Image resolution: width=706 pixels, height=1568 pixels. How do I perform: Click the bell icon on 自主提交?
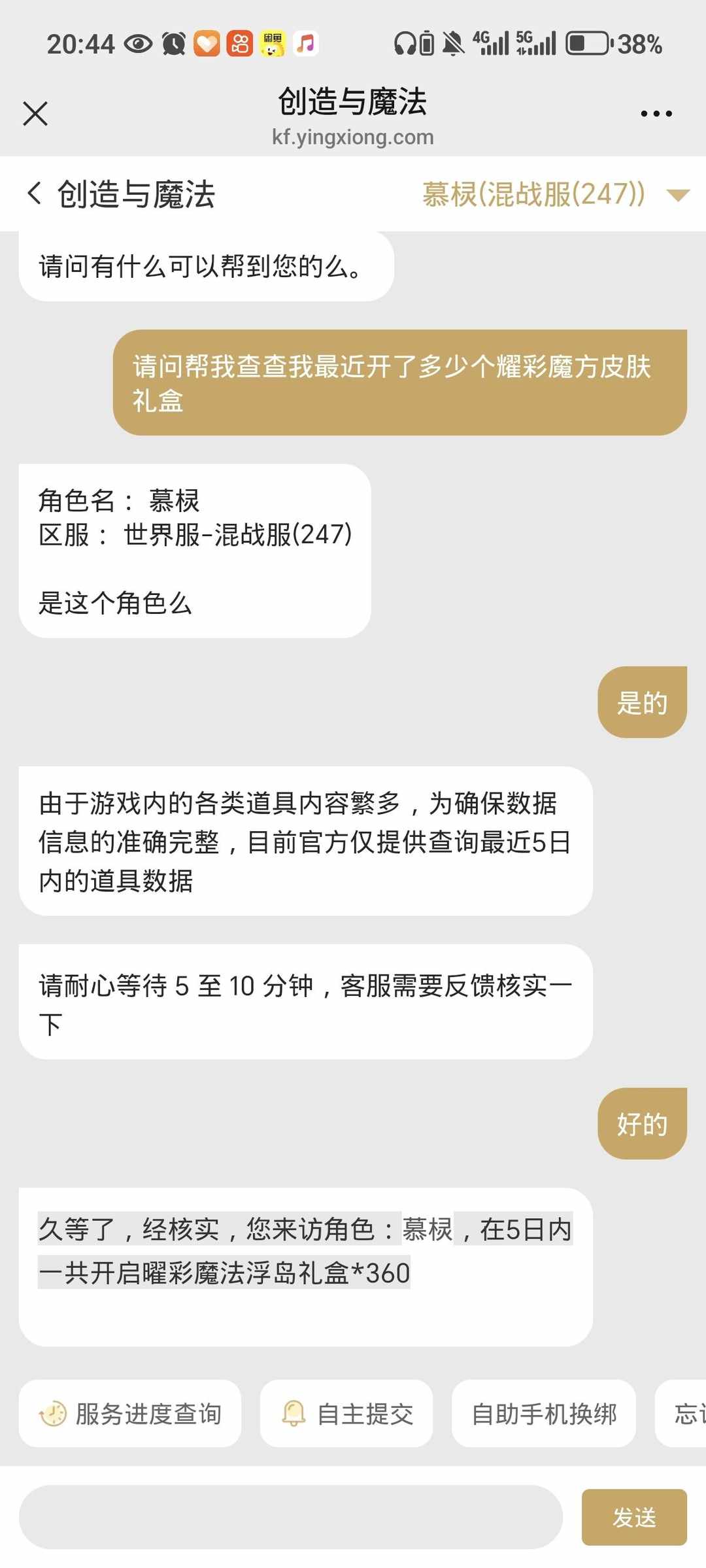tap(295, 1412)
